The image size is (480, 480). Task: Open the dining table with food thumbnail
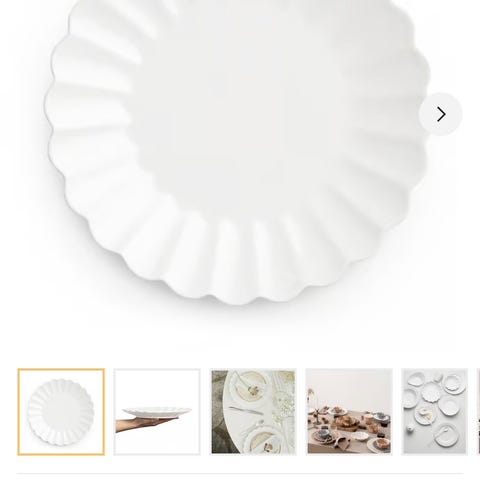pyautogui.click(x=349, y=412)
